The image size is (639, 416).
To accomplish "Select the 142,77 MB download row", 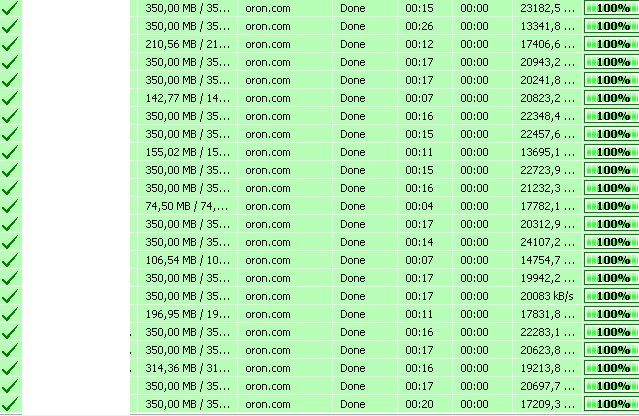I will tap(187, 98).
